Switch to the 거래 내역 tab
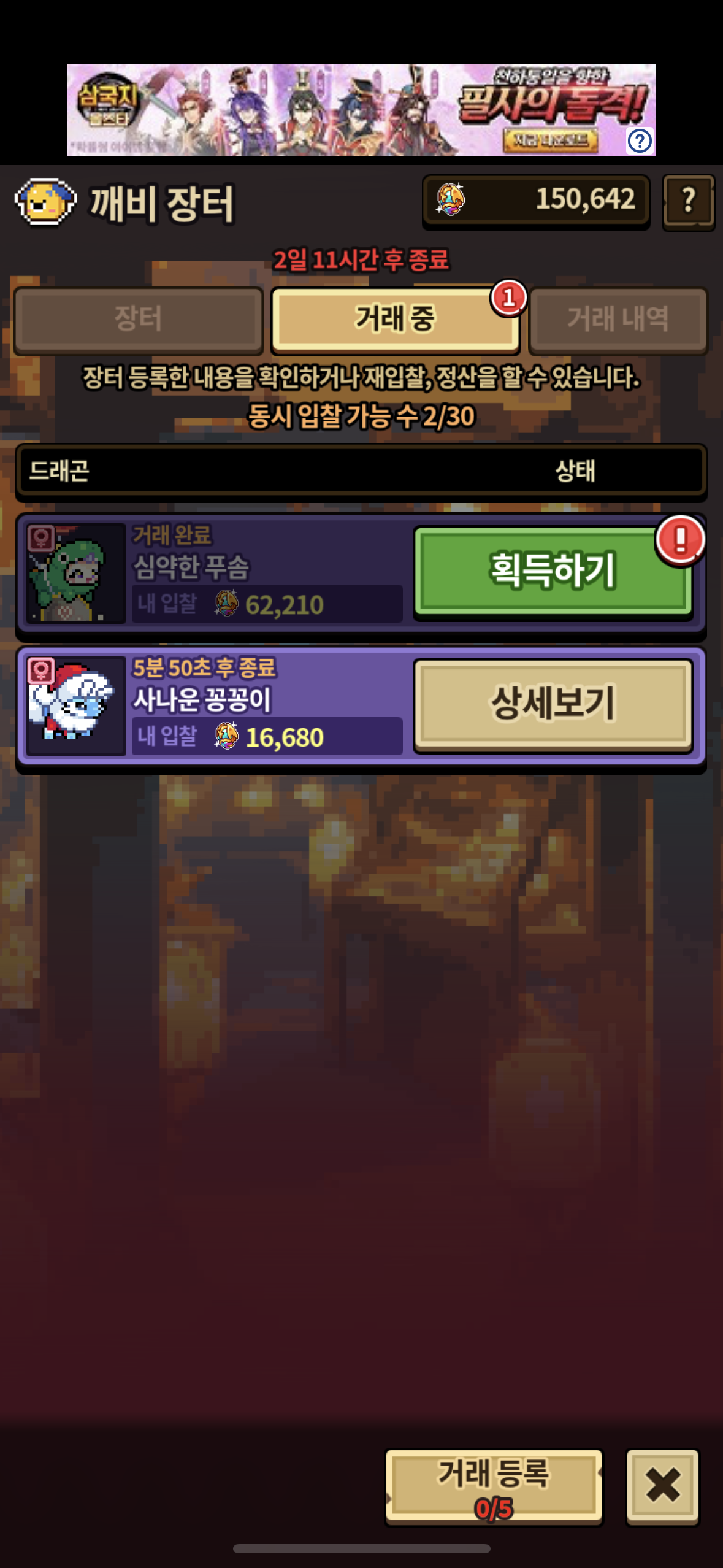The width and height of the screenshot is (723, 1568). coord(618,319)
